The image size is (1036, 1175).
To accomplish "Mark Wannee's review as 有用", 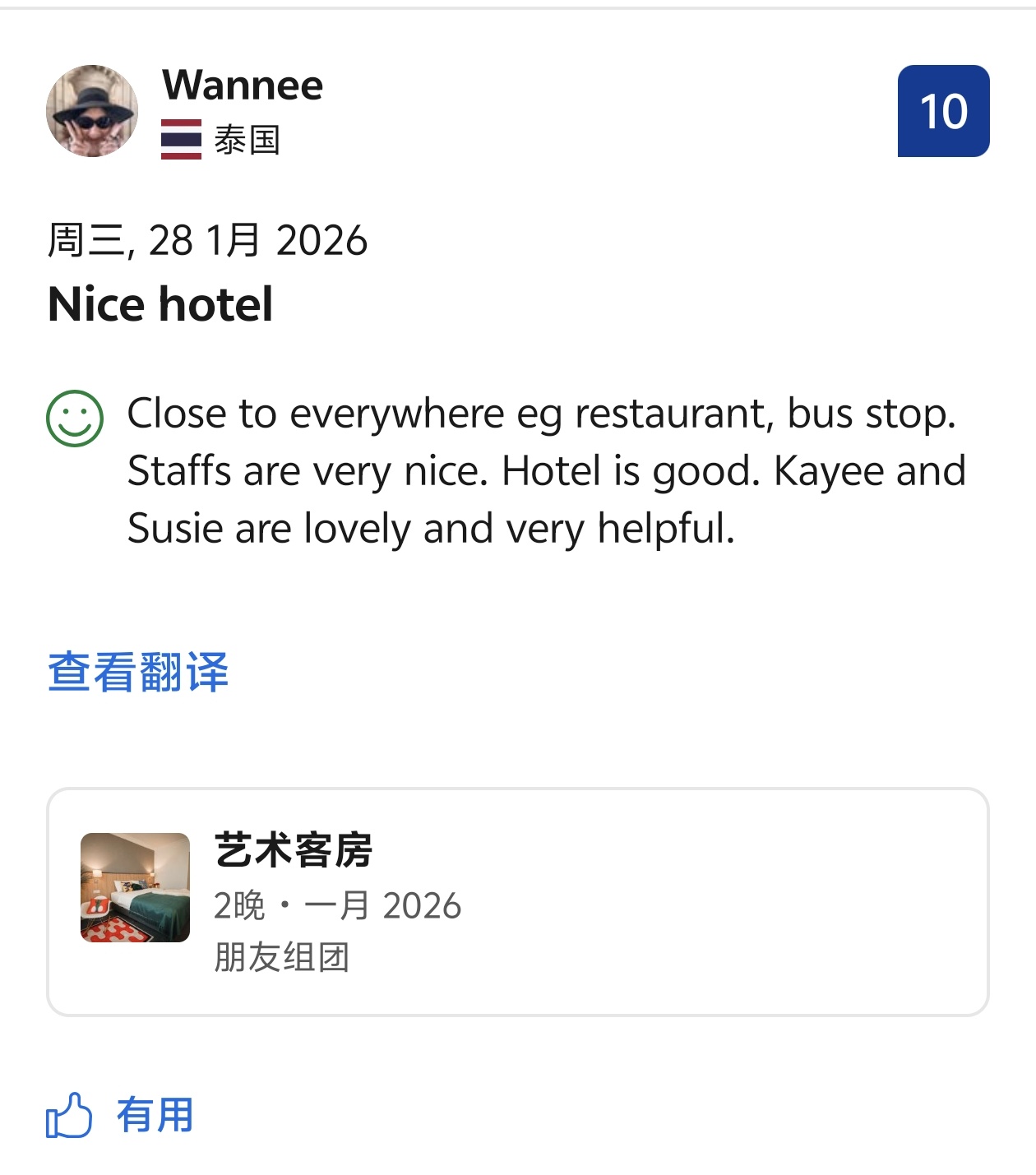I will 120,1115.
